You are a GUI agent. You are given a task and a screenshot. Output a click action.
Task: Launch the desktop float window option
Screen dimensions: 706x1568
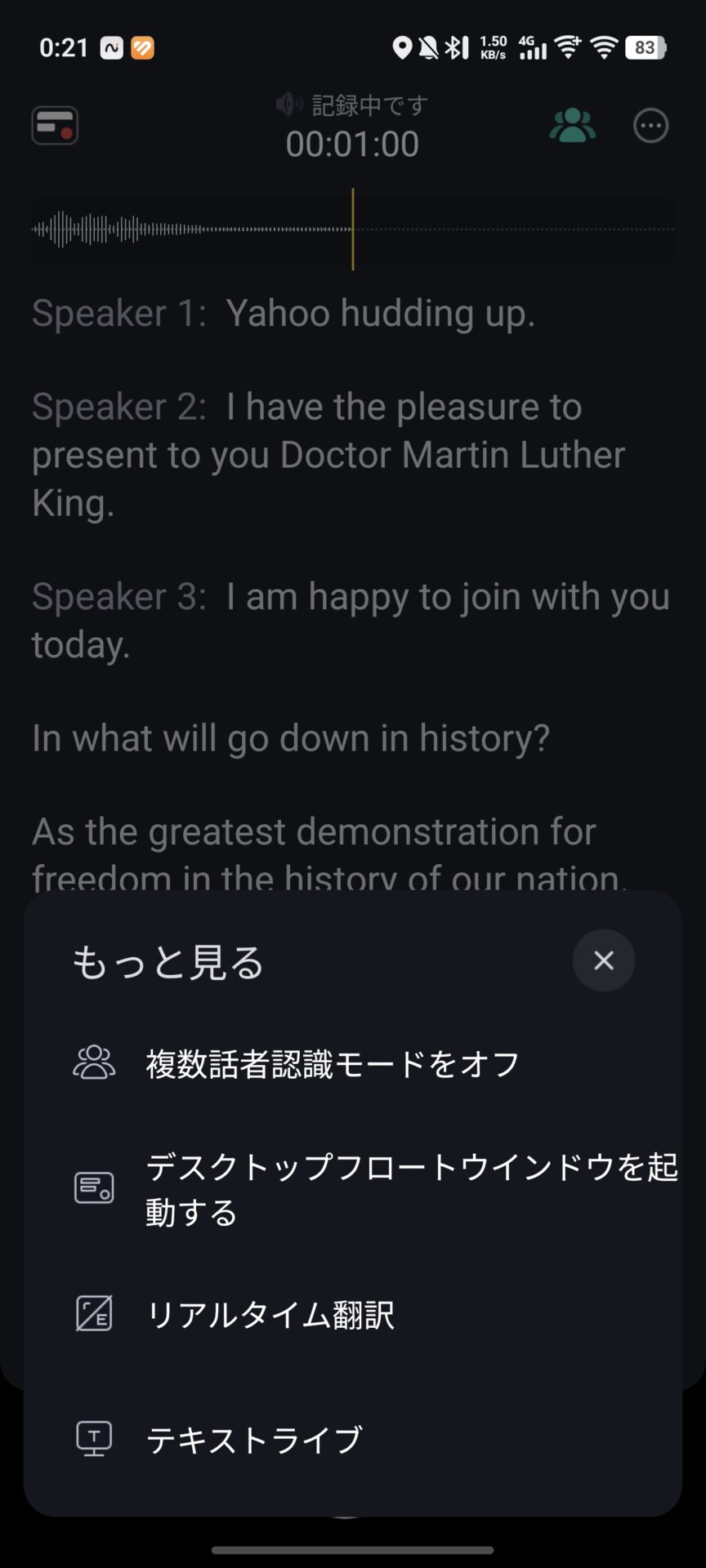tap(353, 1189)
